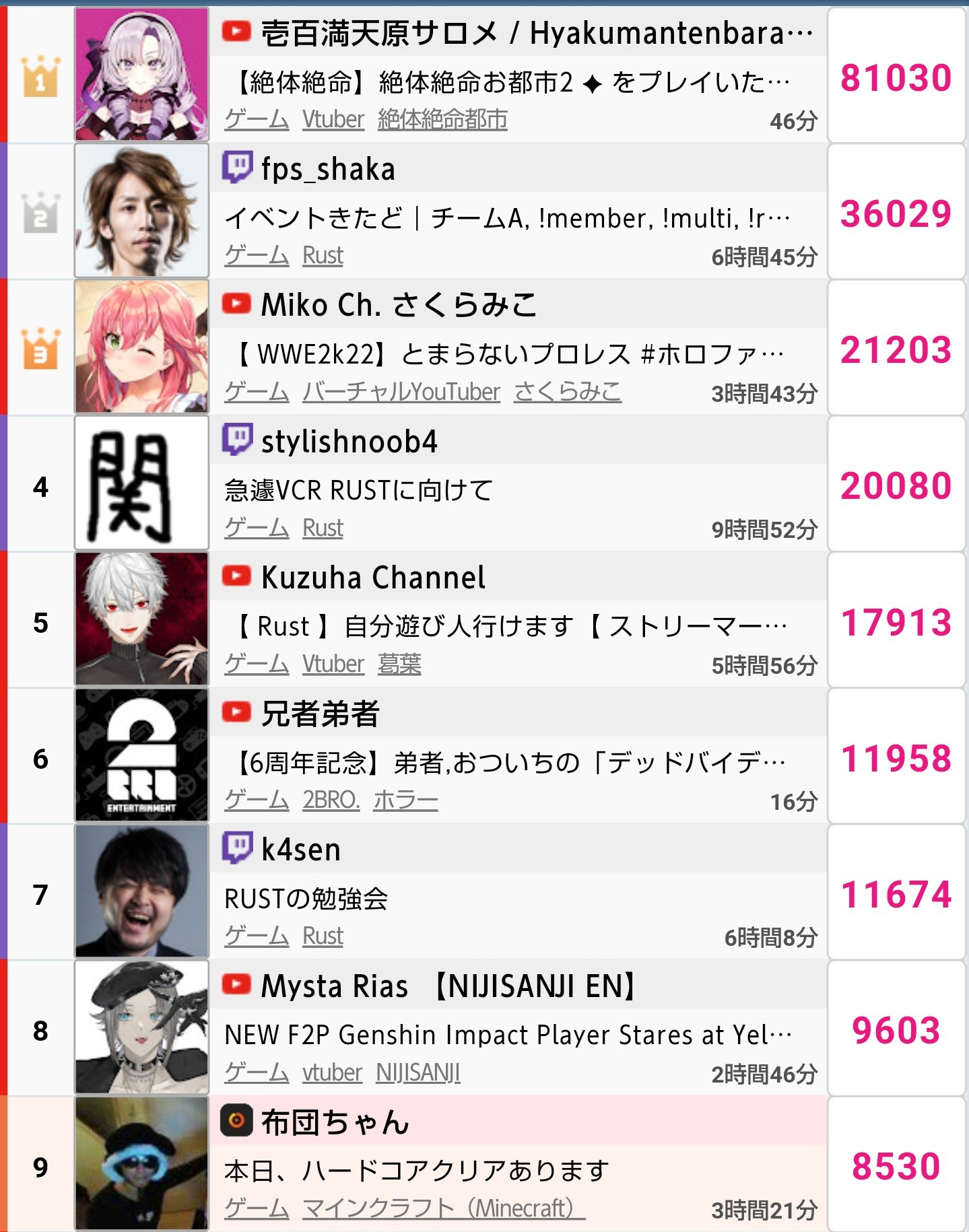969x1232 pixels.
Task: Open the 2BRO. tag link
Action: 331,800
